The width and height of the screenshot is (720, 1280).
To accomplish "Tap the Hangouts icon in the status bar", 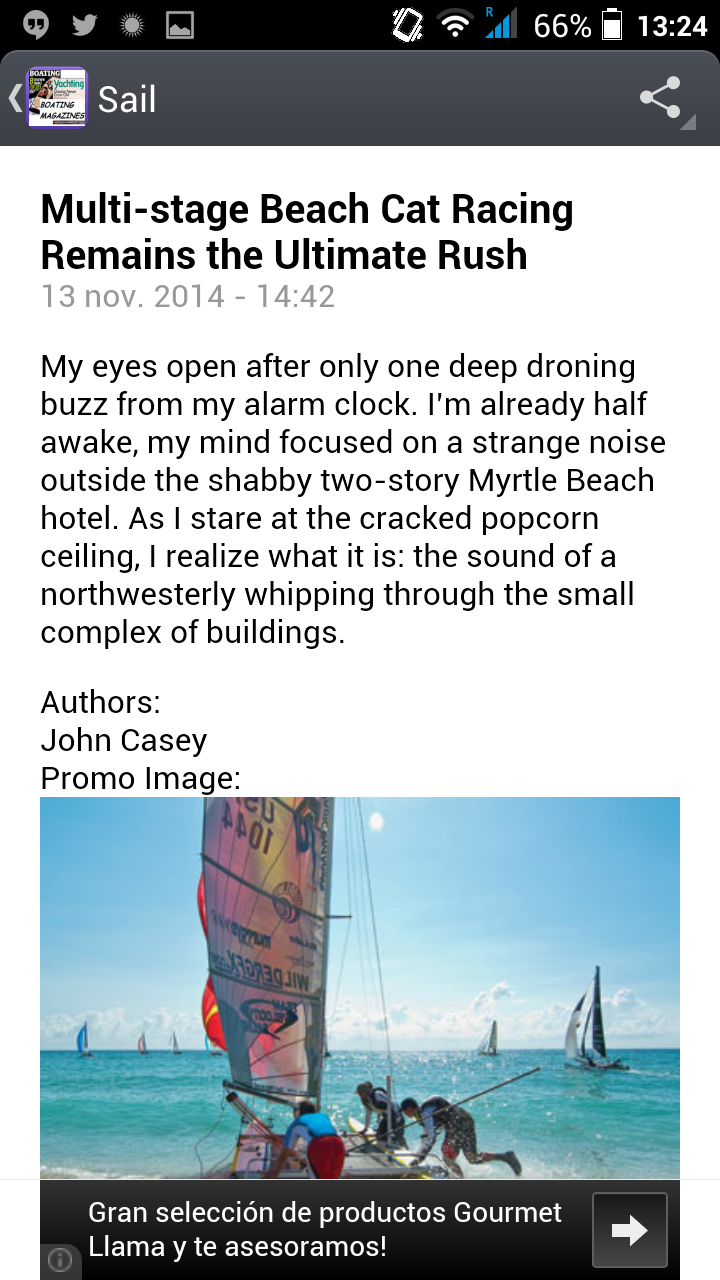I will click(x=36, y=24).
